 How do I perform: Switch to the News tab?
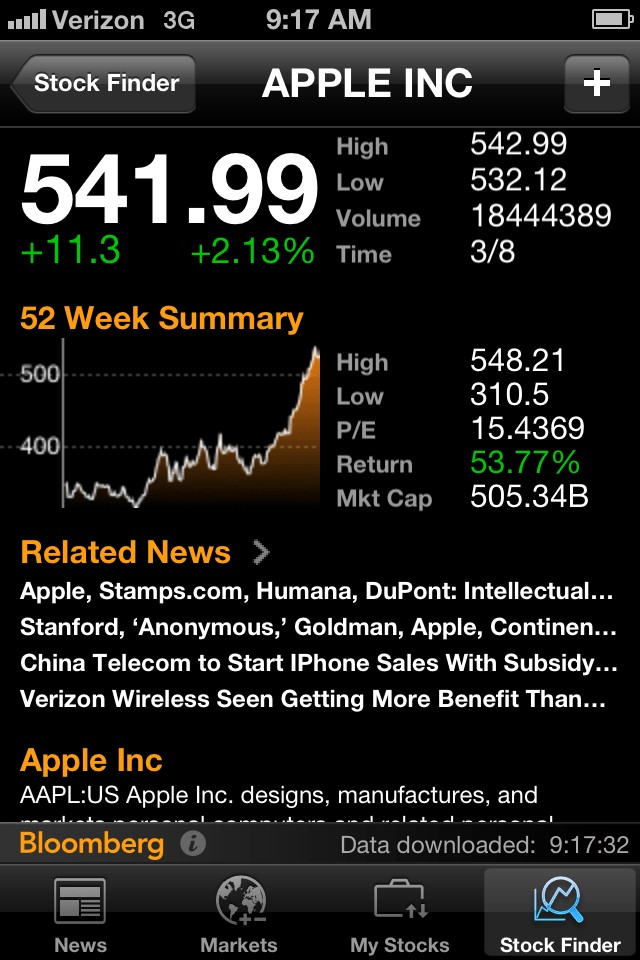click(x=80, y=914)
